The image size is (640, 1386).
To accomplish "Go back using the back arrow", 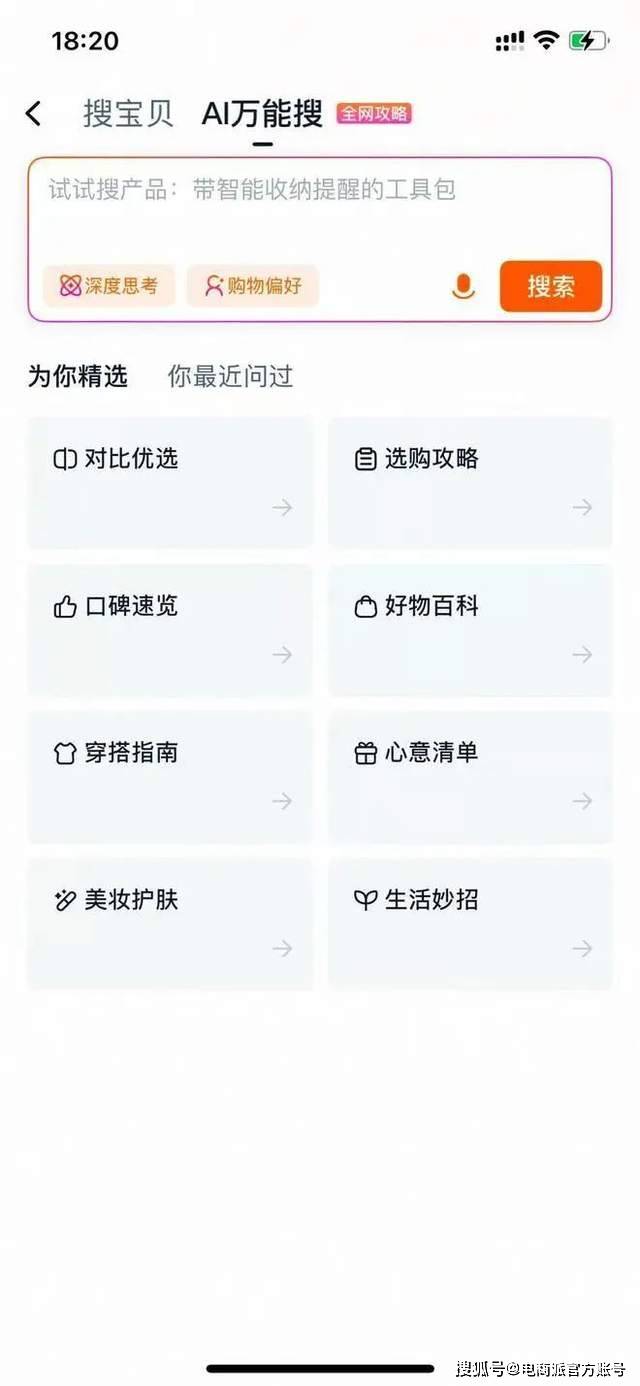I will coord(34,114).
